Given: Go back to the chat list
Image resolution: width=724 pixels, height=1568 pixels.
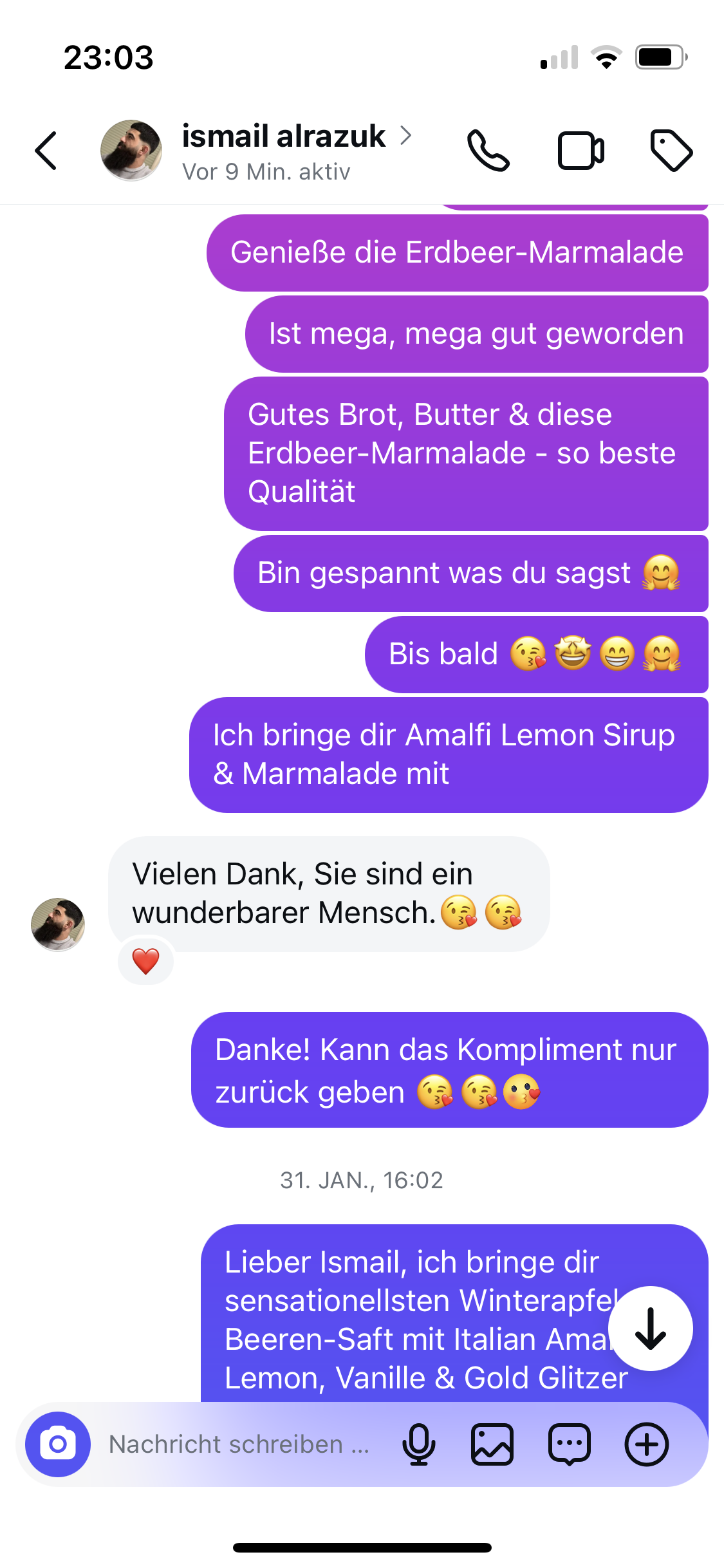Looking at the screenshot, I should tap(46, 151).
